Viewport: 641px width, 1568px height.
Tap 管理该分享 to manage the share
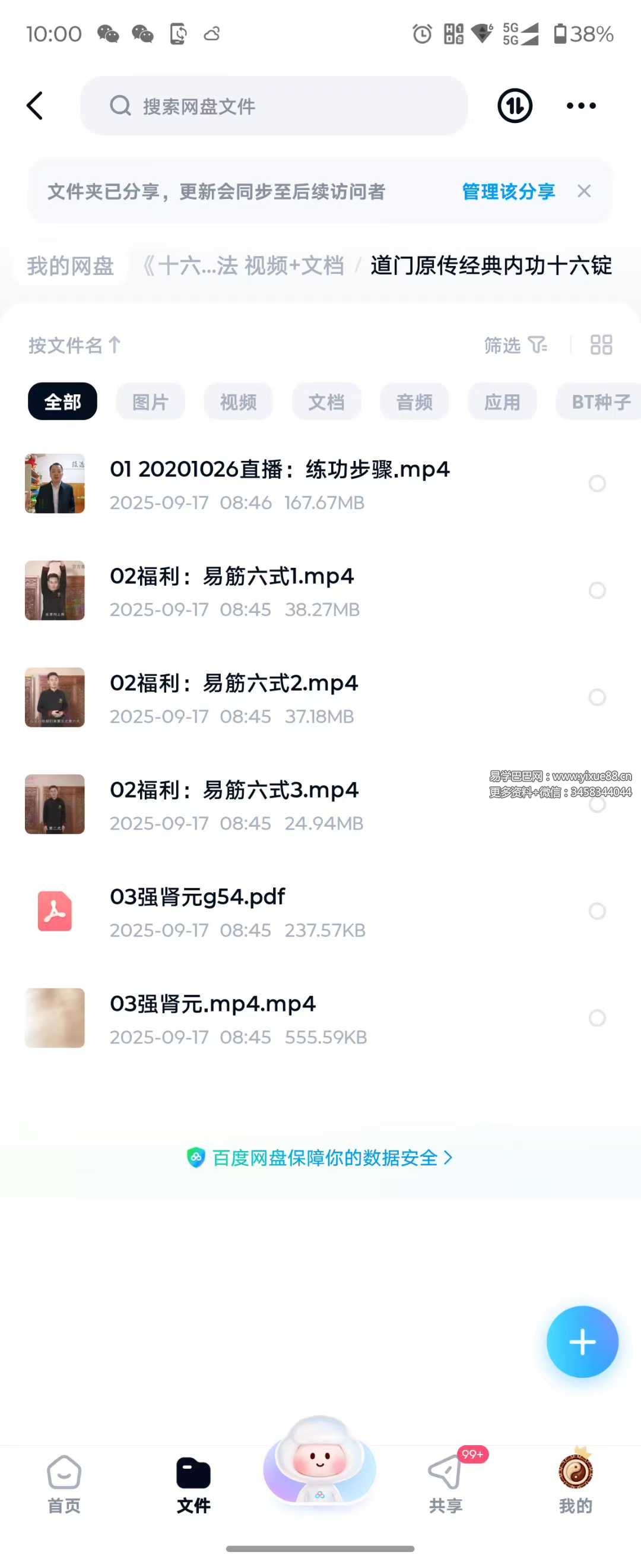tap(508, 192)
